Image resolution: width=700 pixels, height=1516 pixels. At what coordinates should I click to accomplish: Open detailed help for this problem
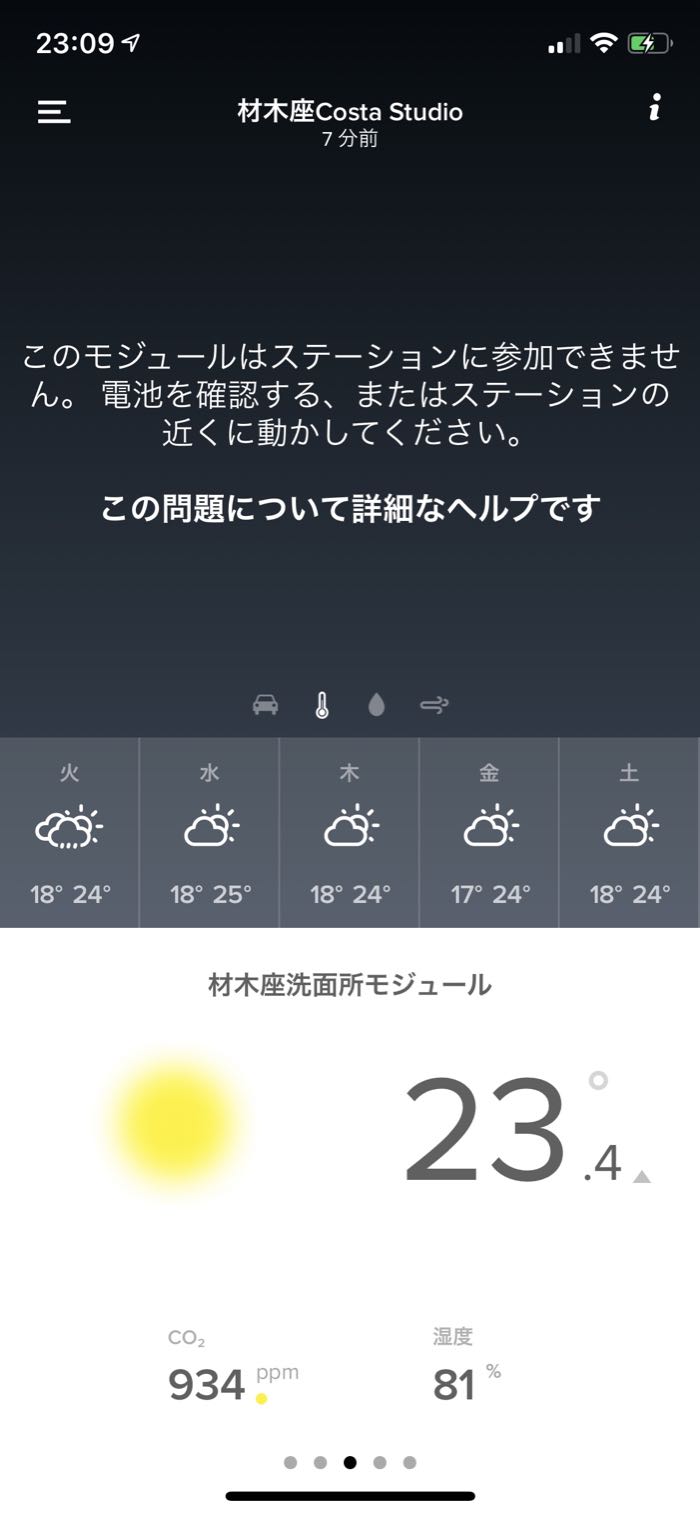coord(350,509)
